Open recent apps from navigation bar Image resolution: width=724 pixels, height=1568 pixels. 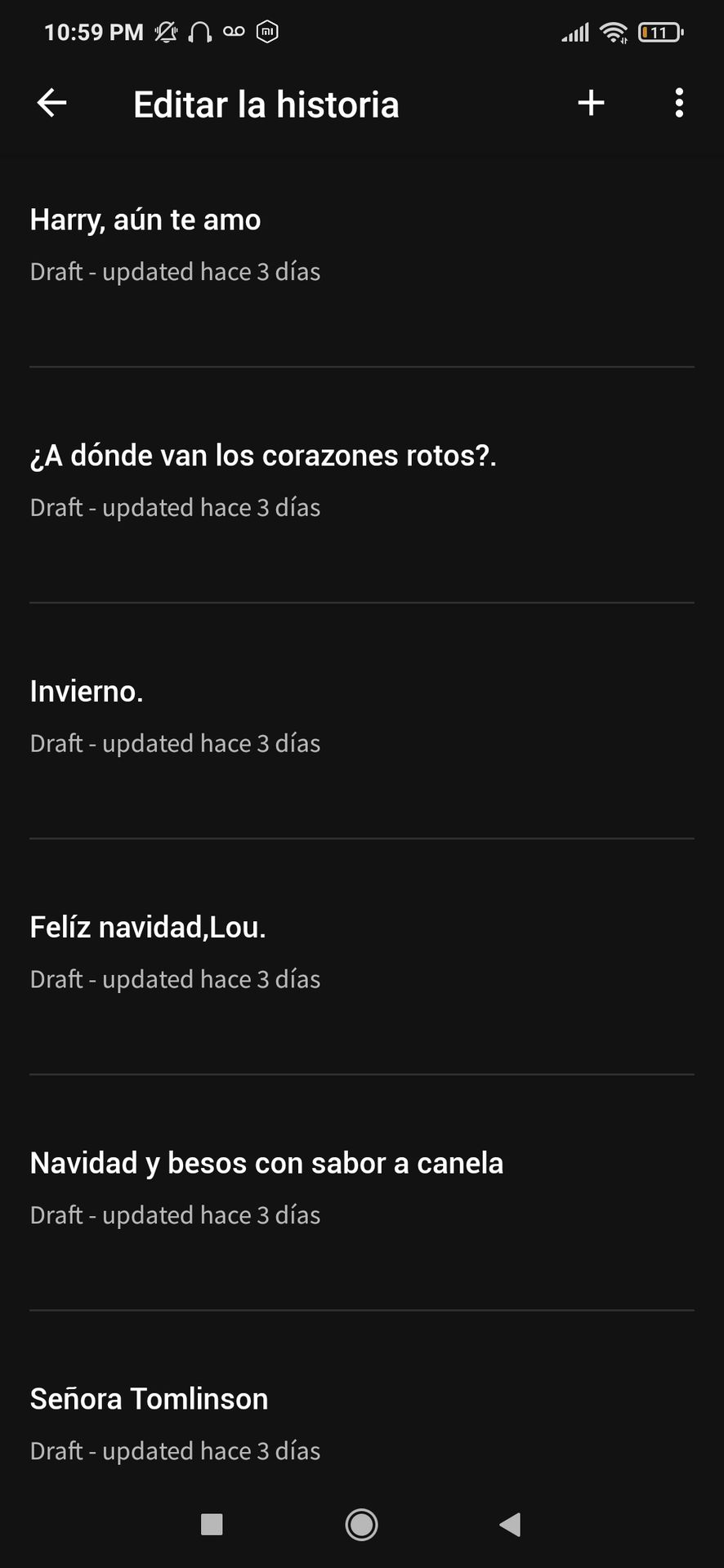[212, 1524]
